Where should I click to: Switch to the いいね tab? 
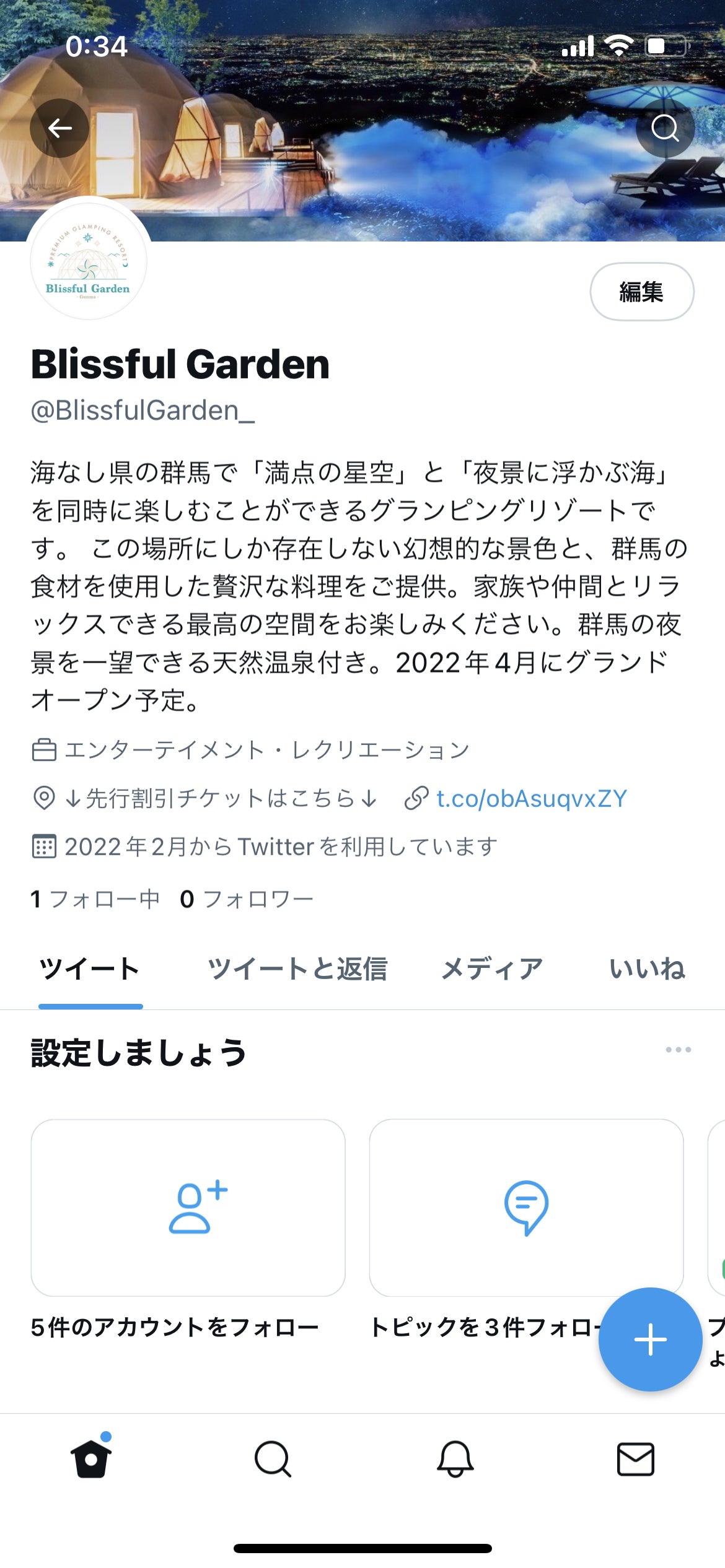coord(647,970)
